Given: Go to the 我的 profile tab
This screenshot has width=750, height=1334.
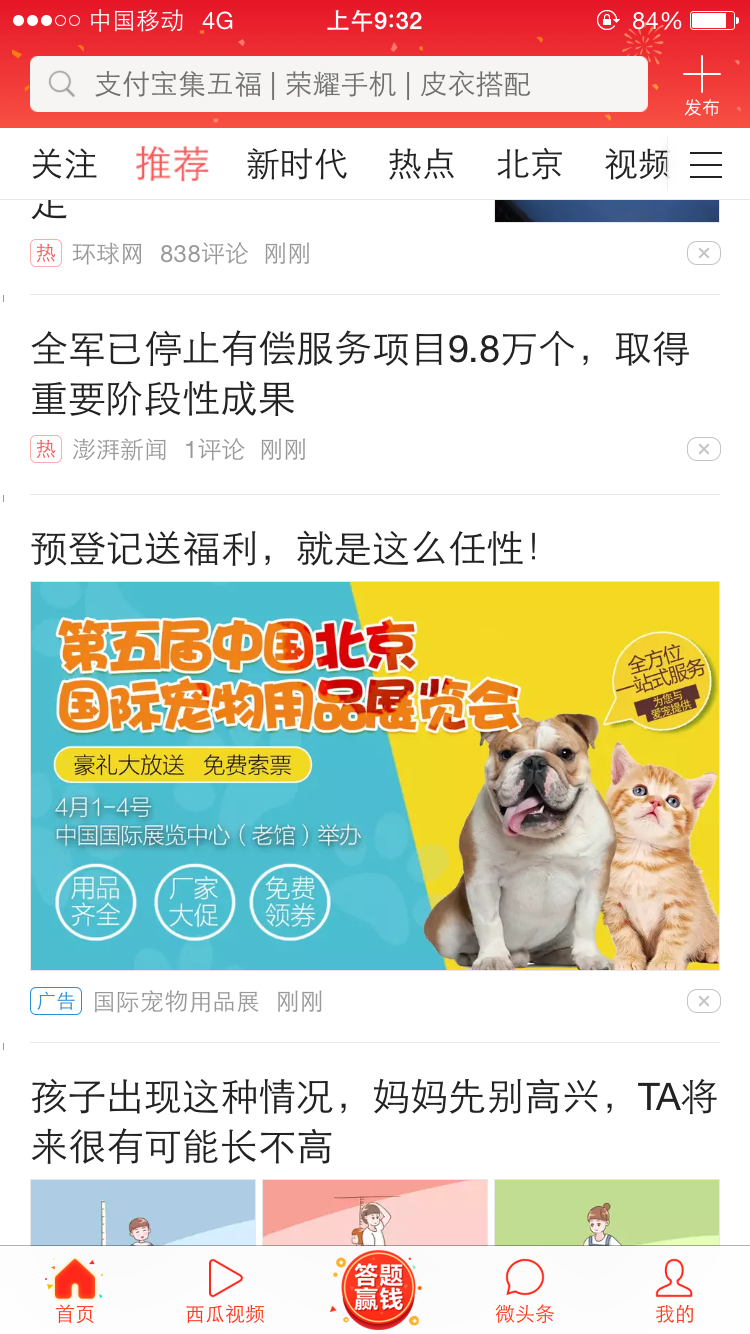Looking at the screenshot, I should (x=674, y=1291).
